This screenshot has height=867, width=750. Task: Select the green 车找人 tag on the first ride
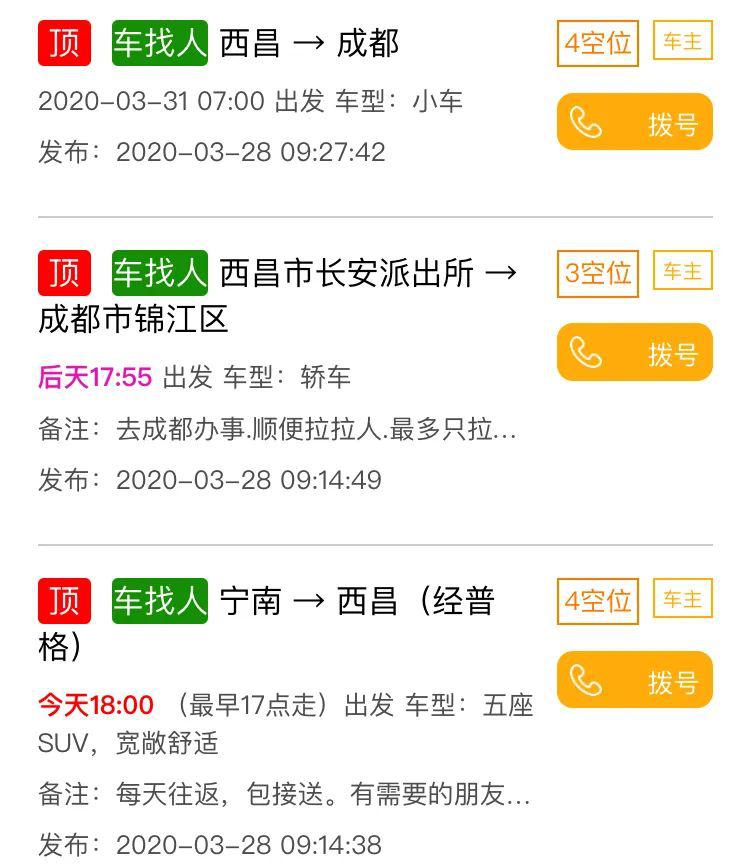pyautogui.click(x=158, y=43)
